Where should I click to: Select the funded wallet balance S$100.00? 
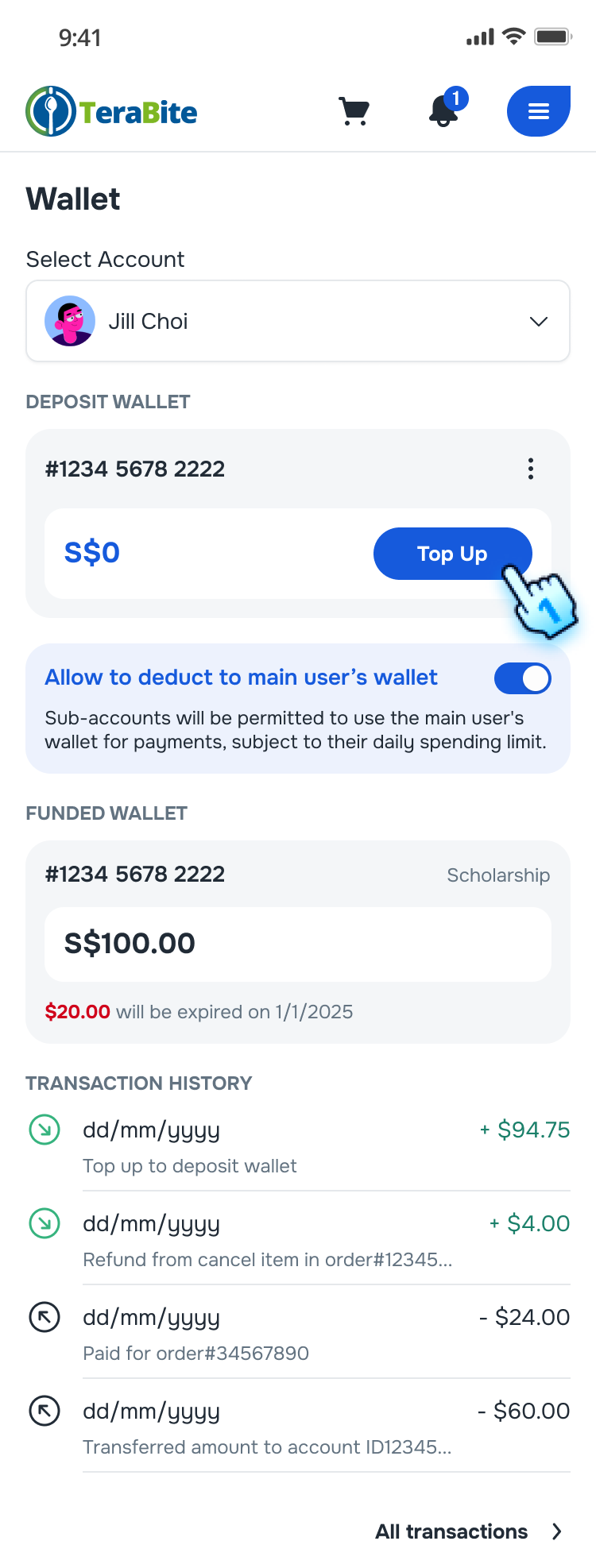click(x=130, y=943)
